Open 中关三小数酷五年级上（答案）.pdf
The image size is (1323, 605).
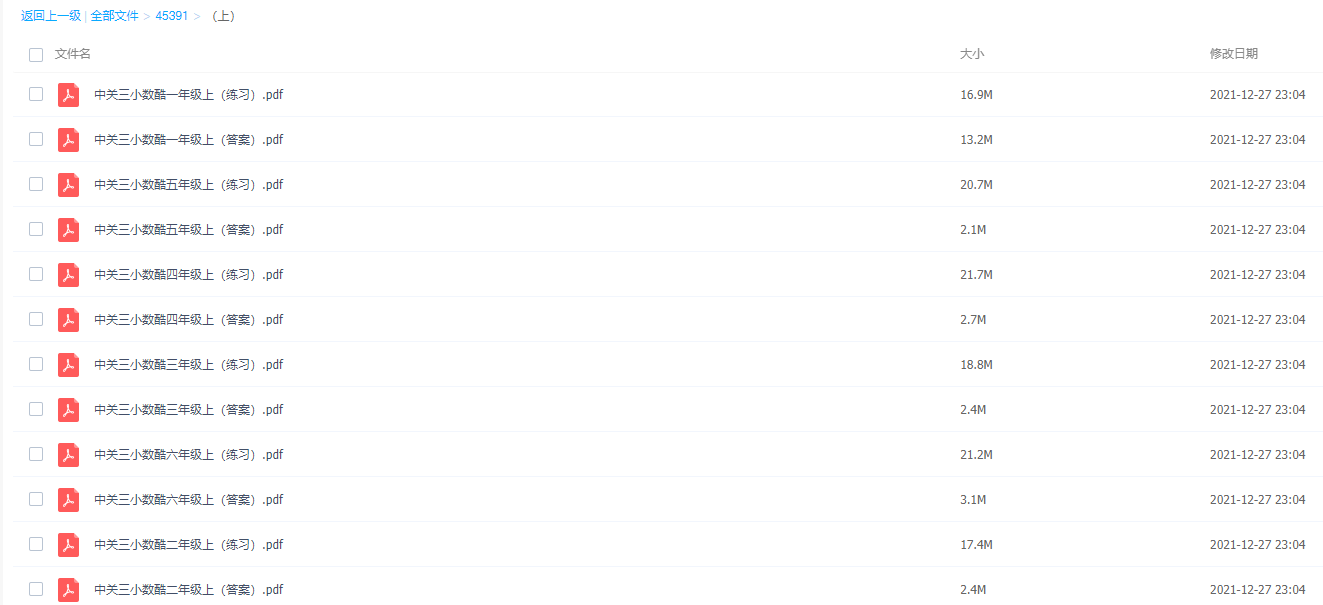click(188, 230)
